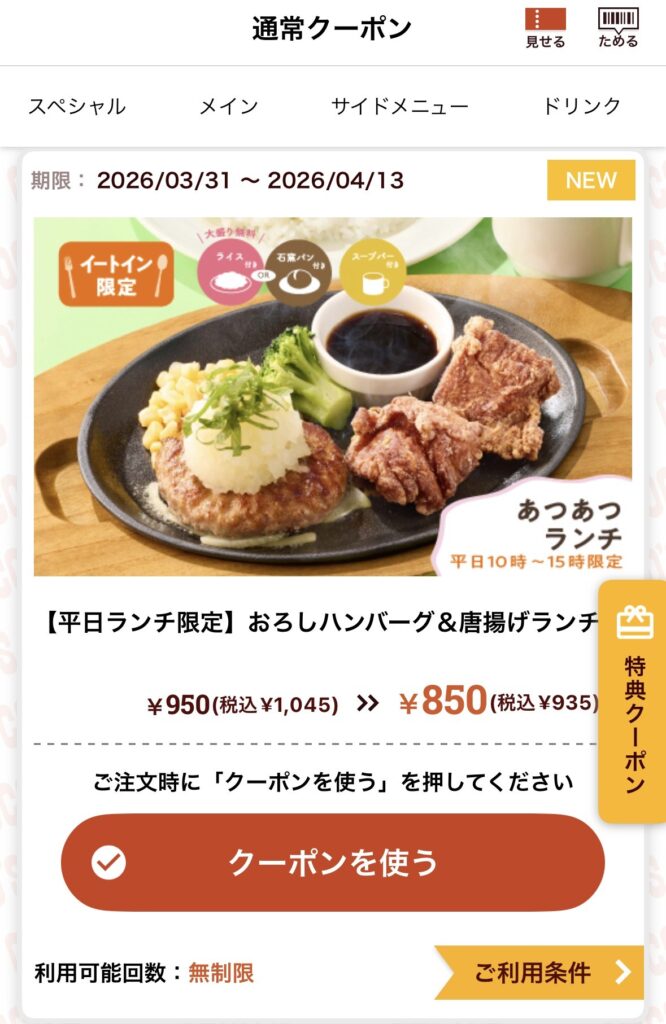The width and height of the screenshot is (666, 1024).
Task: Go to the ドリンク tab
Action: coord(581,106)
